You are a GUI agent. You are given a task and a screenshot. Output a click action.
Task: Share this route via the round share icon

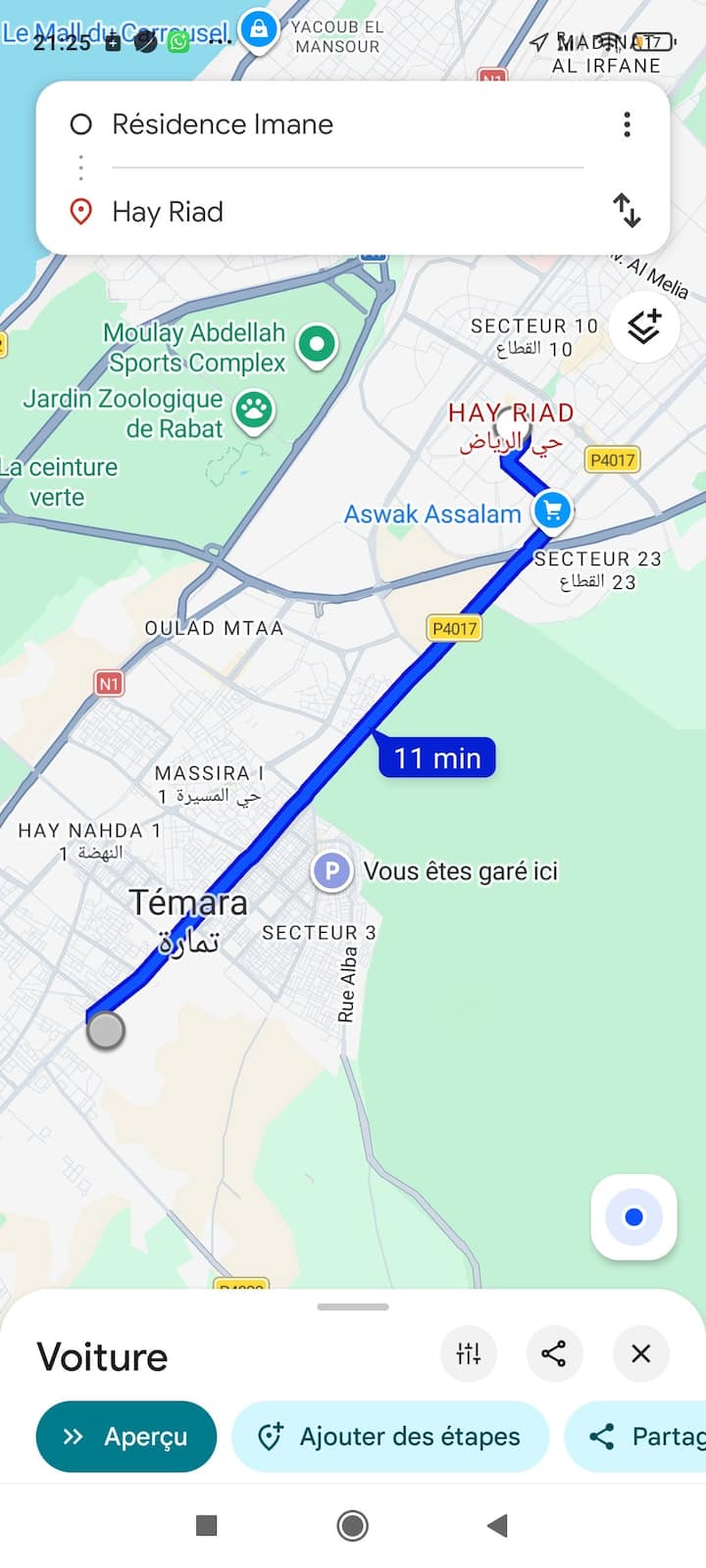point(554,1353)
